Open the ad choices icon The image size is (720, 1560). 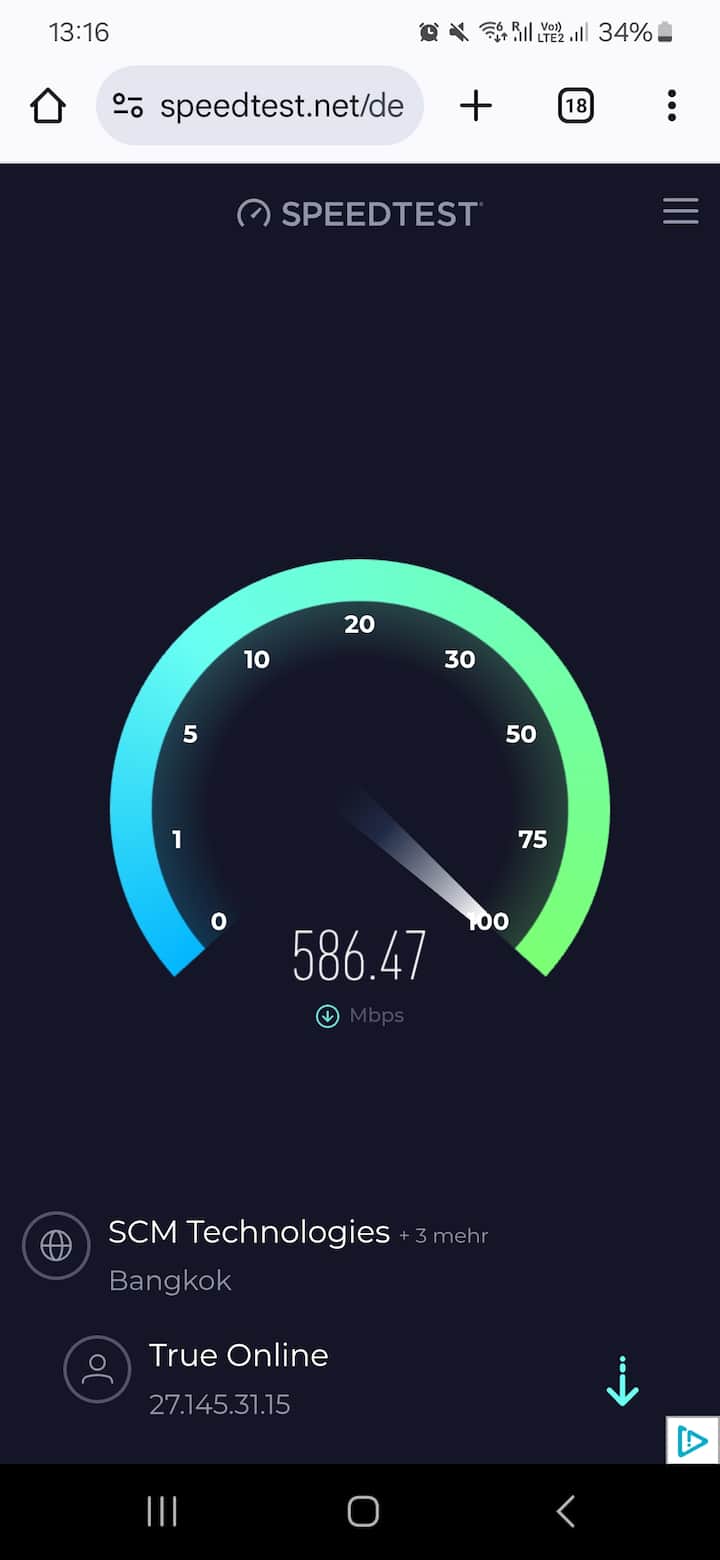click(692, 1440)
